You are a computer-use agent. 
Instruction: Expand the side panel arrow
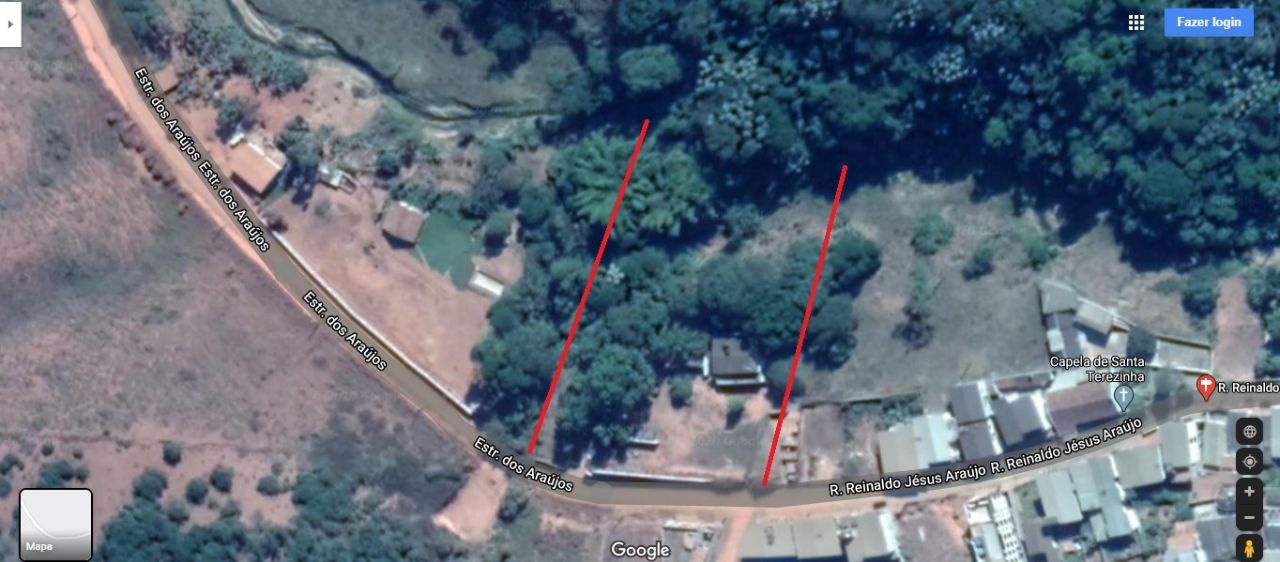[9, 23]
